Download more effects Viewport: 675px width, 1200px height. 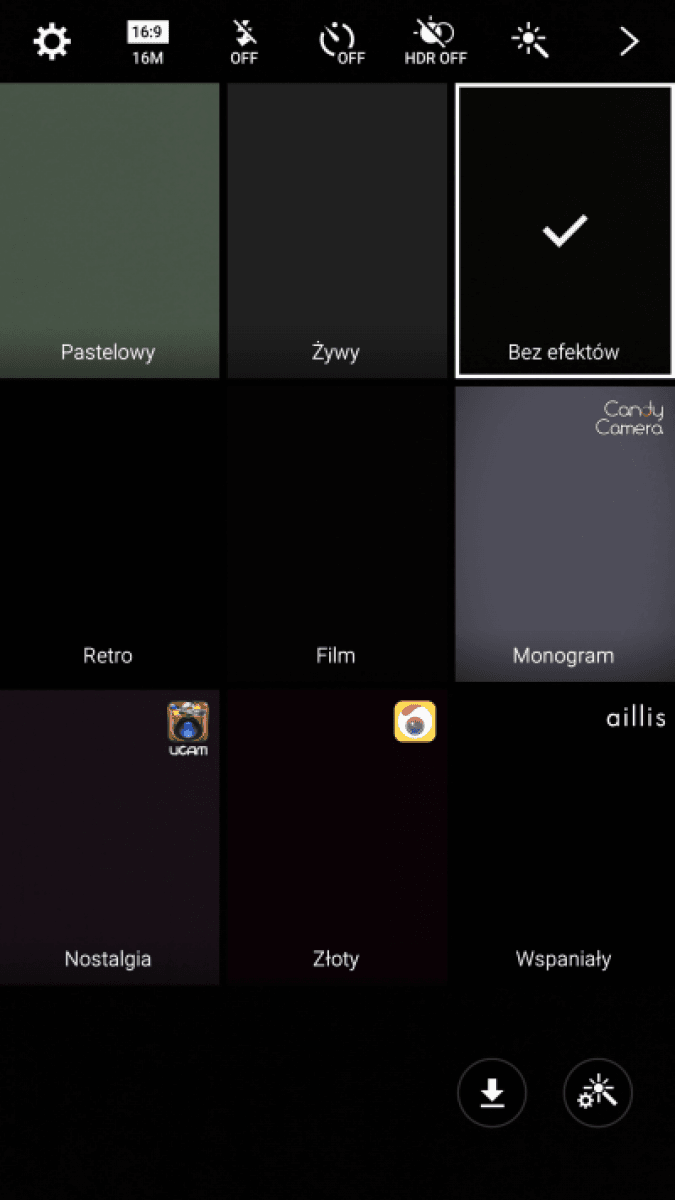492,1093
